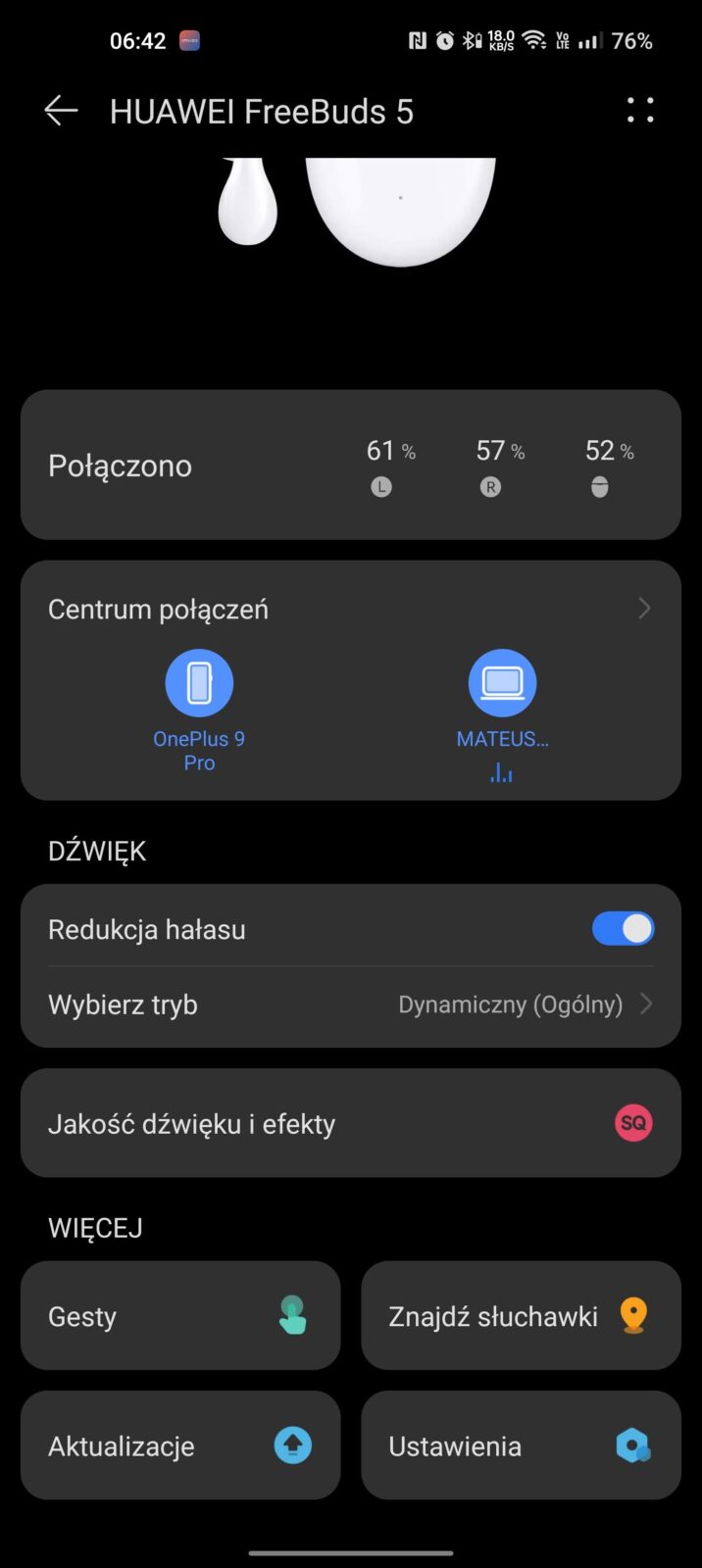Open Ustawienia
The image size is (702, 1568).
[521, 1445]
